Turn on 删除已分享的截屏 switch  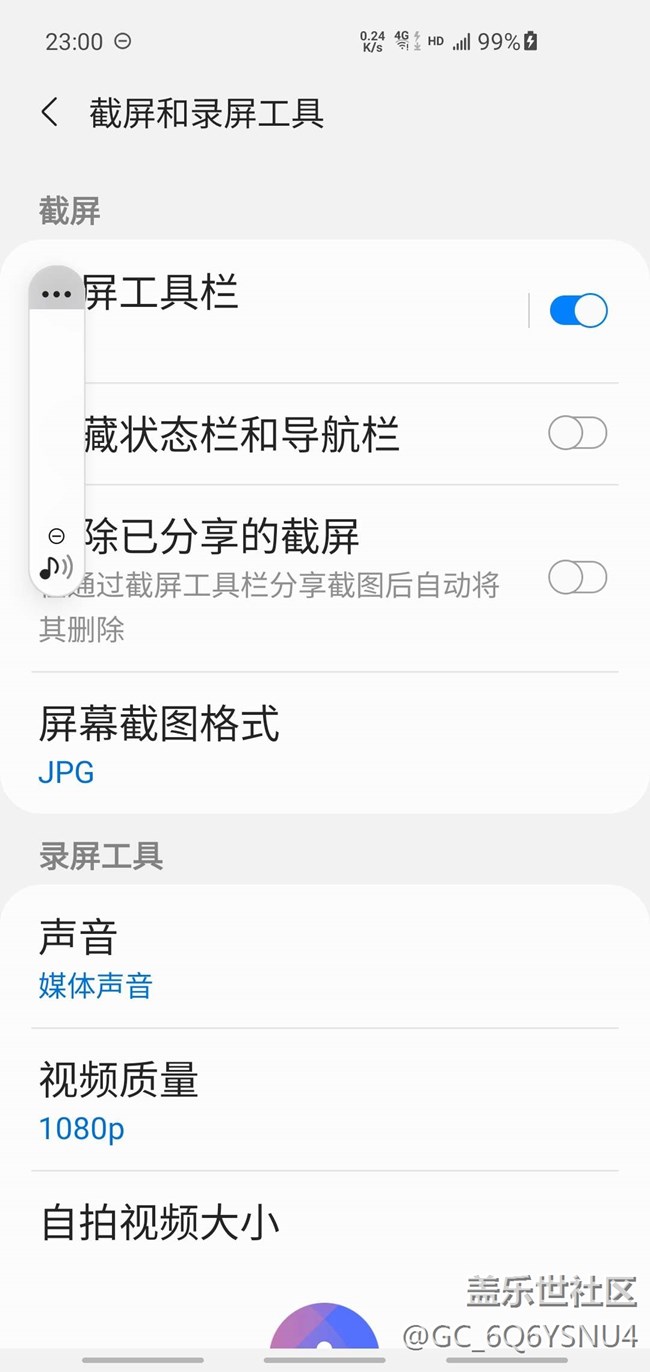(577, 577)
